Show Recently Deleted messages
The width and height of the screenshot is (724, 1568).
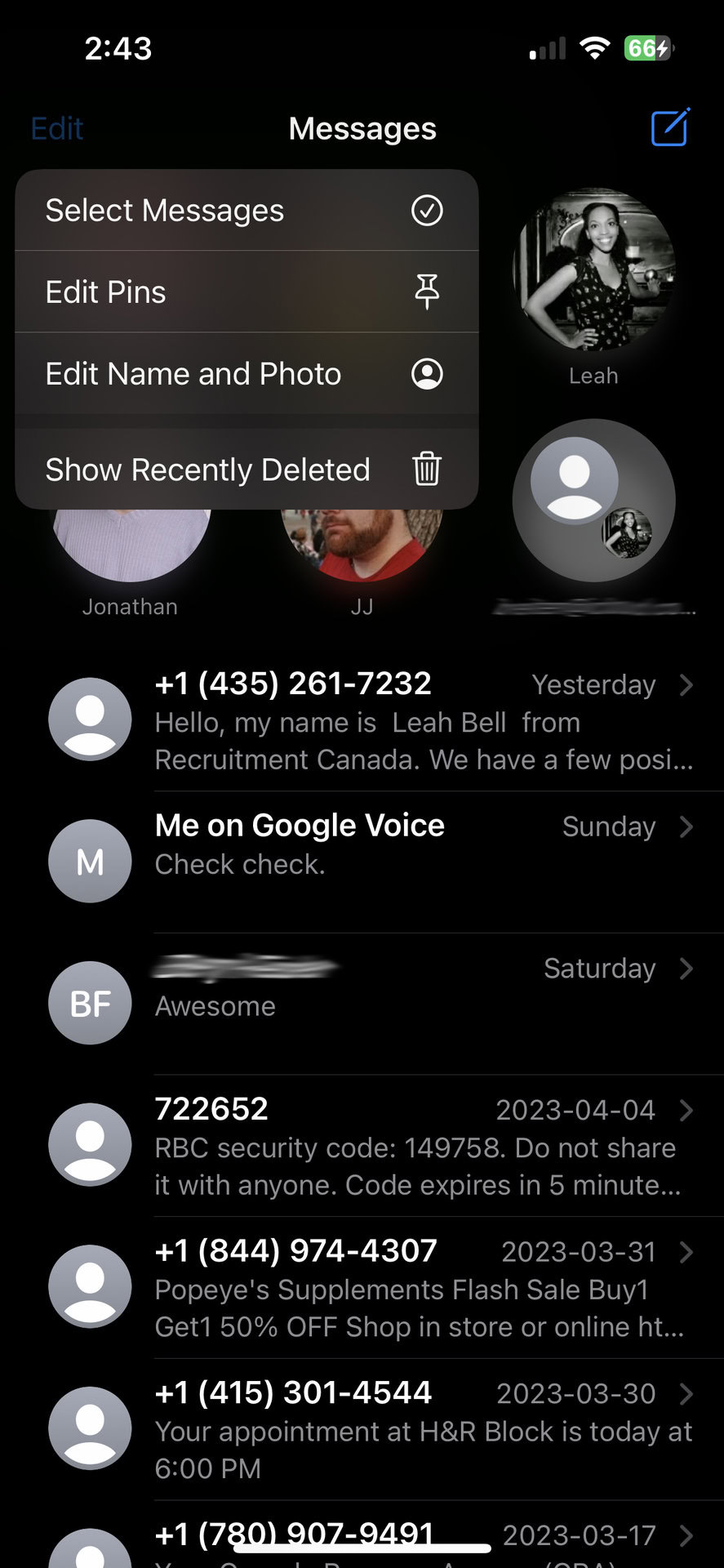pos(246,470)
